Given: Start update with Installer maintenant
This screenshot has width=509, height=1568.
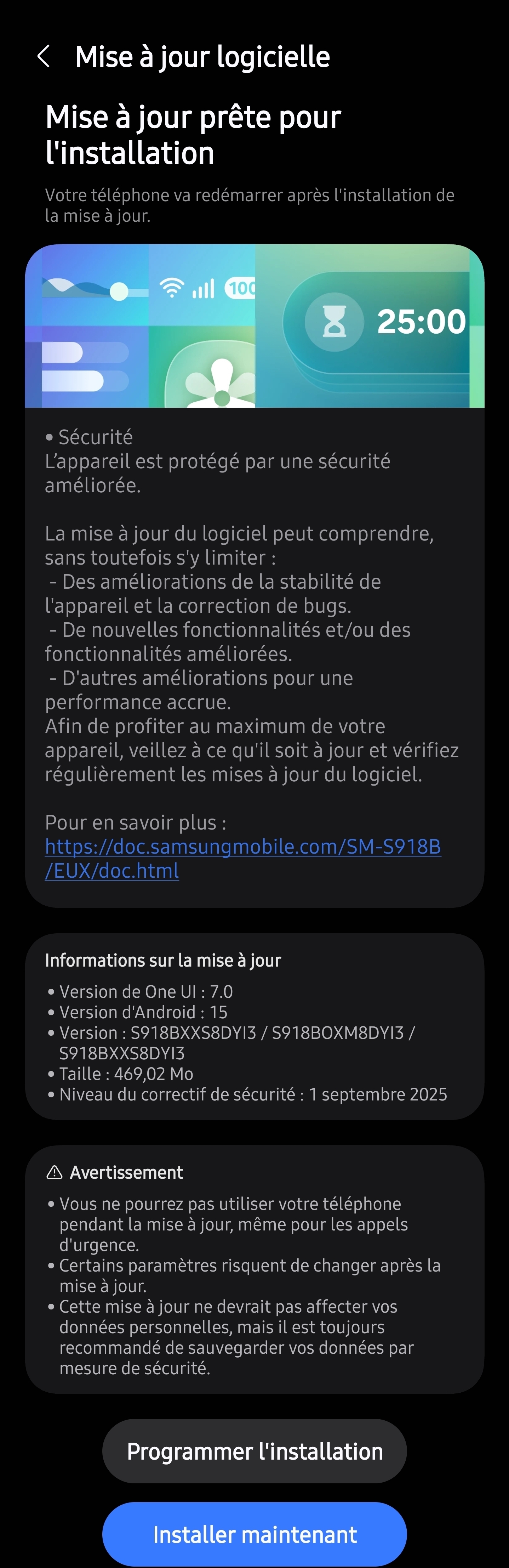Looking at the screenshot, I should tap(254, 1534).
